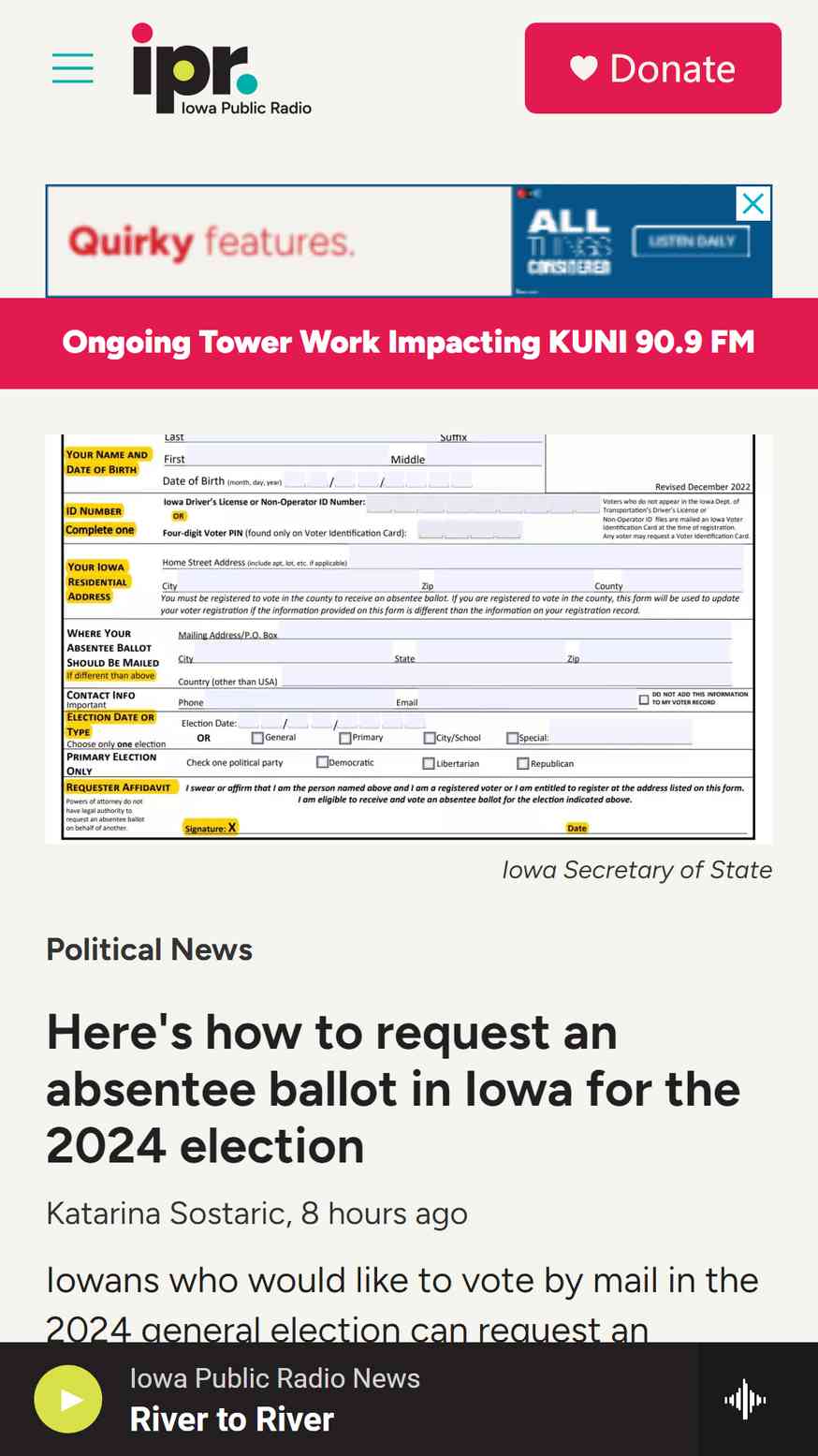Open the hamburger navigation menu

tap(72, 68)
